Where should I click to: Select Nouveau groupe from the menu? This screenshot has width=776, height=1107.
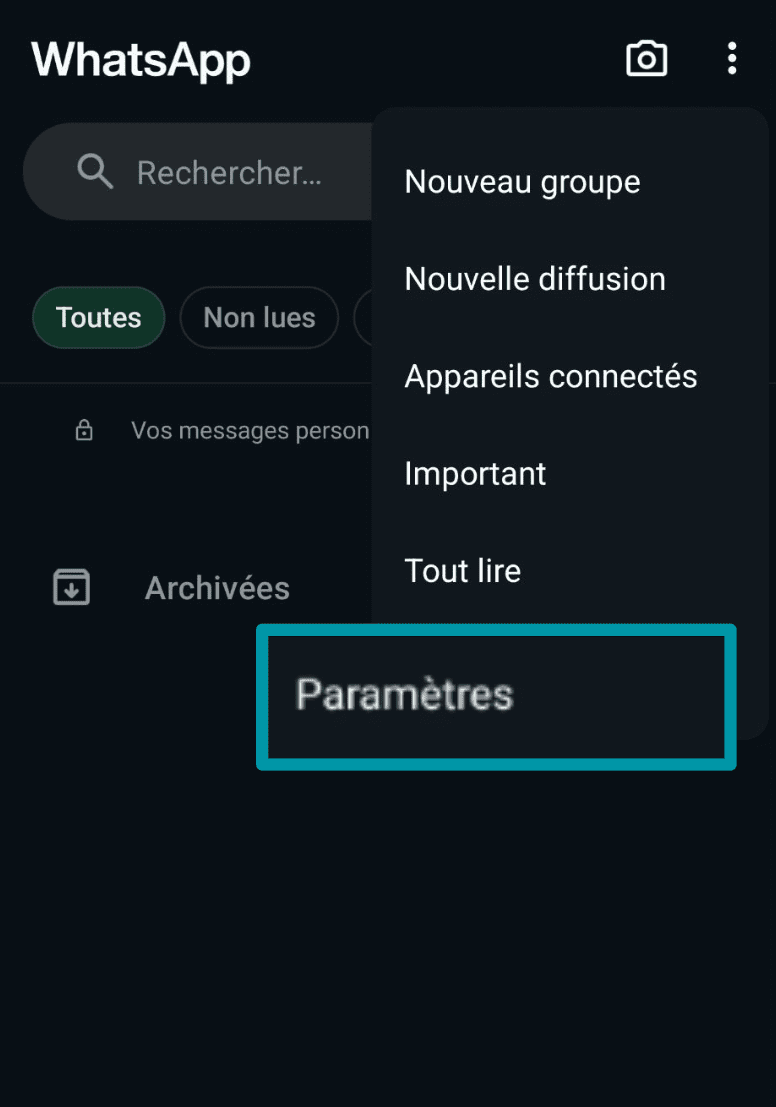click(522, 182)
